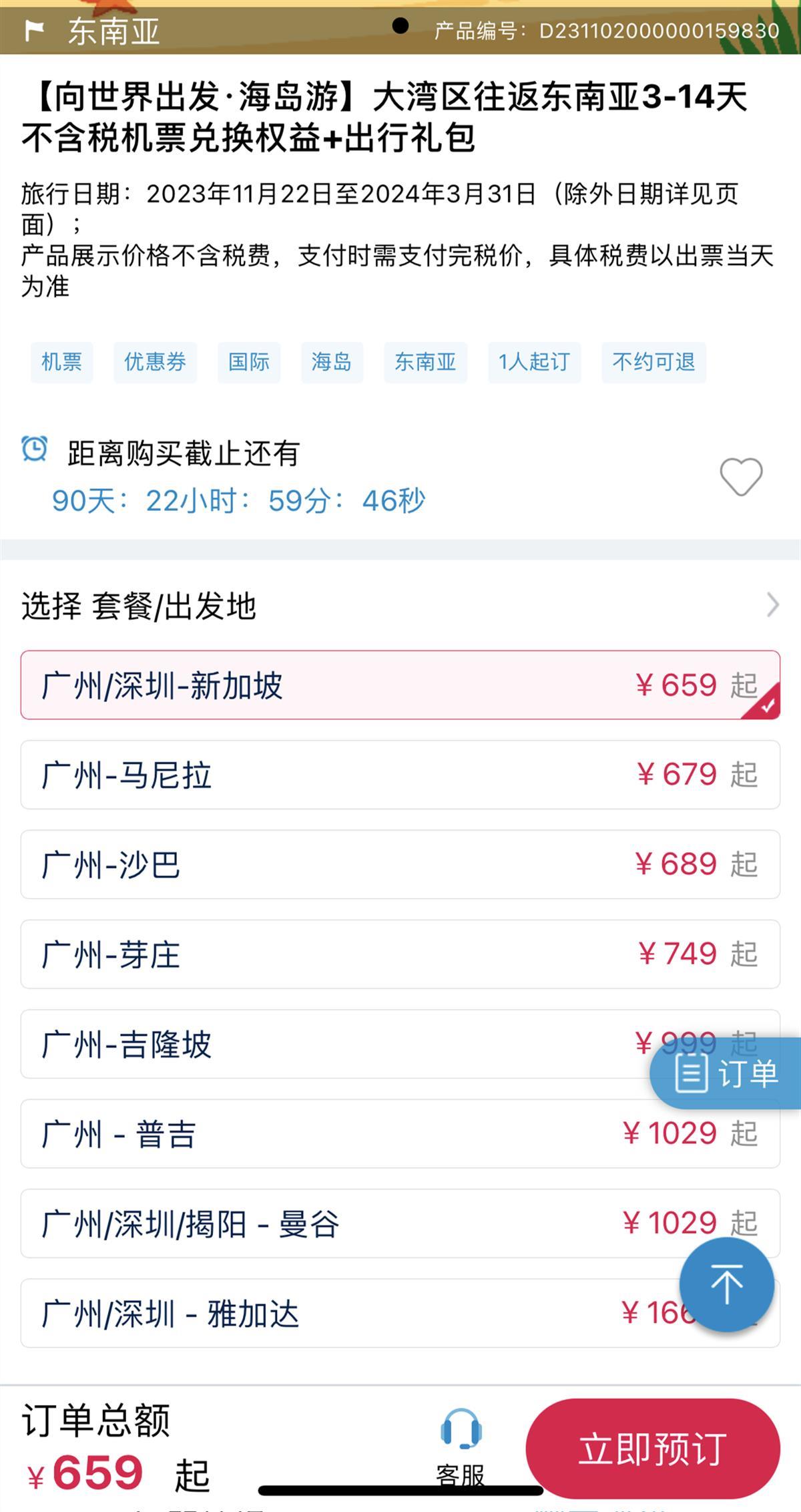Tap the 优惠券 tag
Screen dimensions: 801x1512
155,362
